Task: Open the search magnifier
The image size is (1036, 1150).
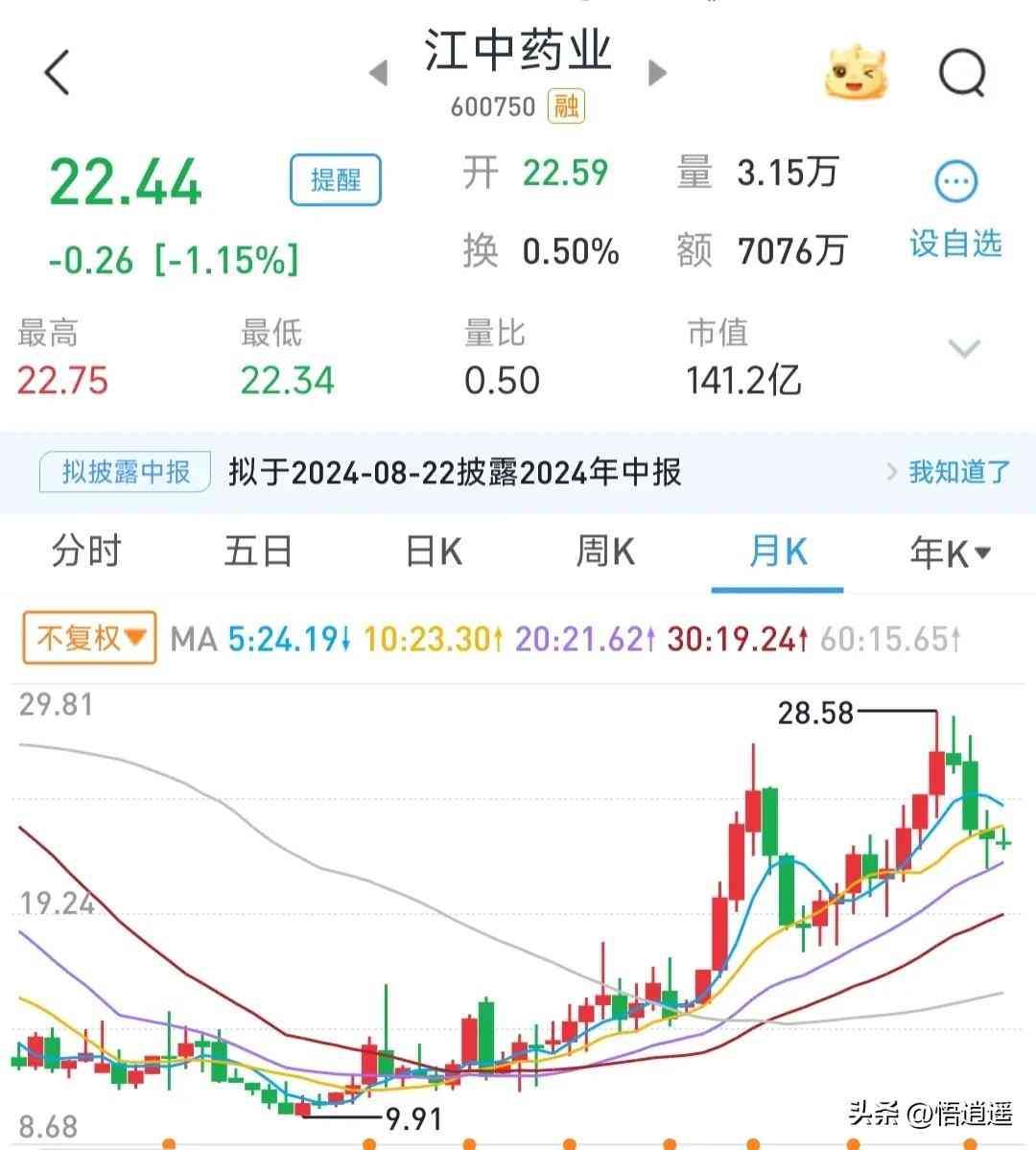Action: click(x=961, y=73)
